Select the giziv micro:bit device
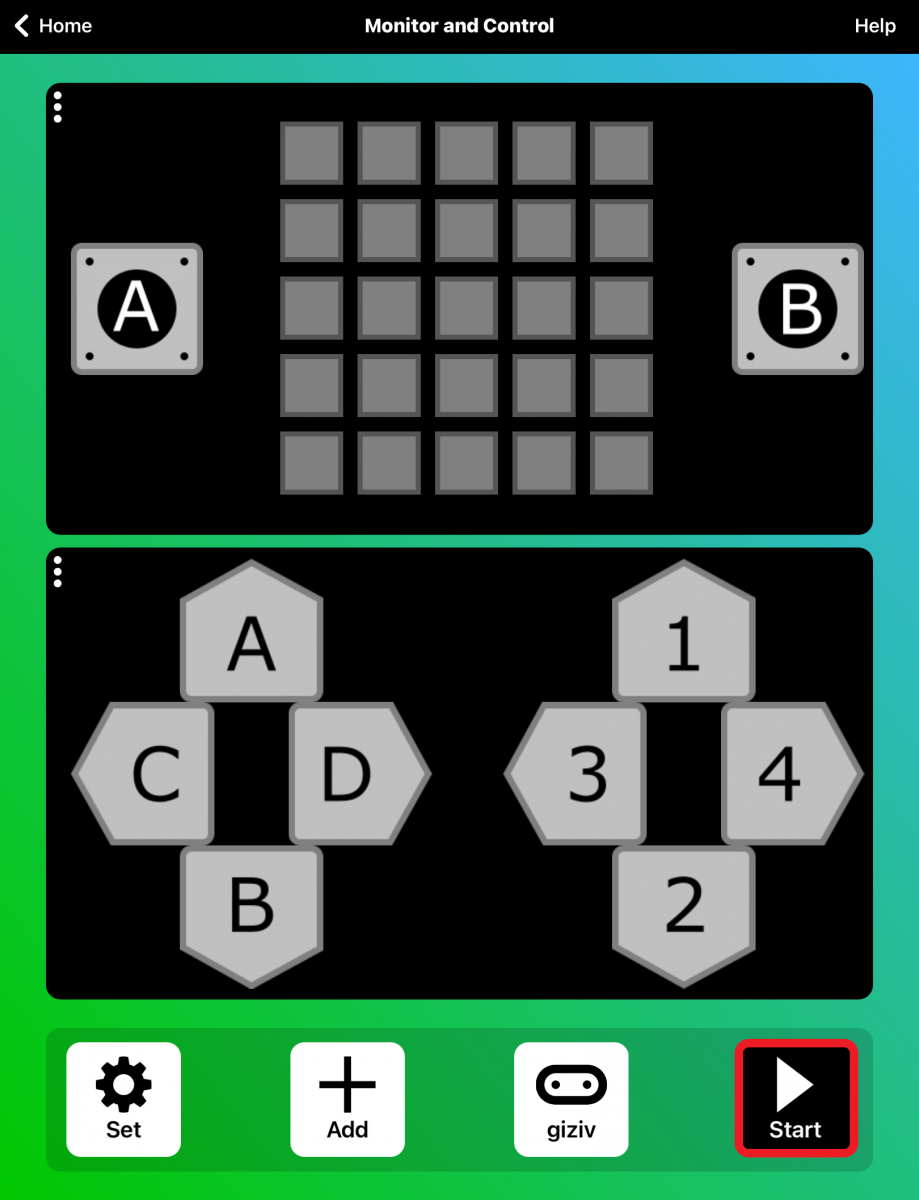This screenshot has height=1200, width=919. pyautogui.click(x=571, y=1099)
